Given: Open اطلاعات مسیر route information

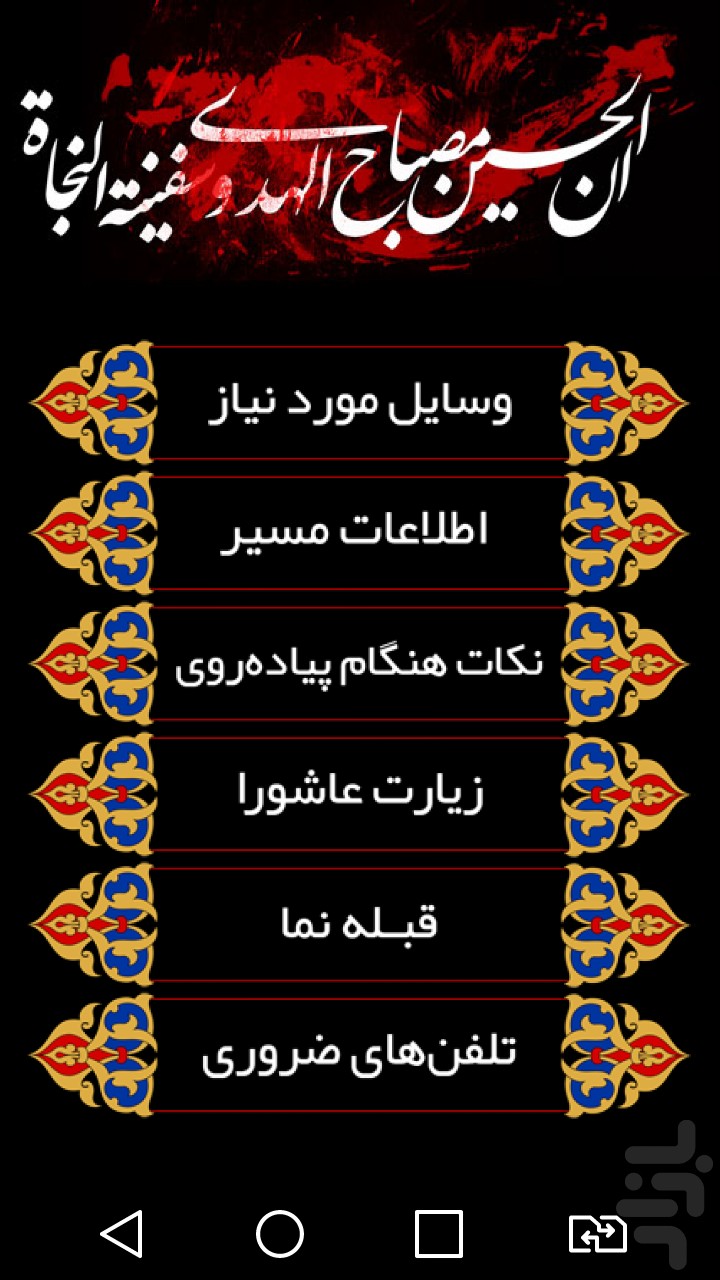Looking at the screenshot, I should click(360, 533).
